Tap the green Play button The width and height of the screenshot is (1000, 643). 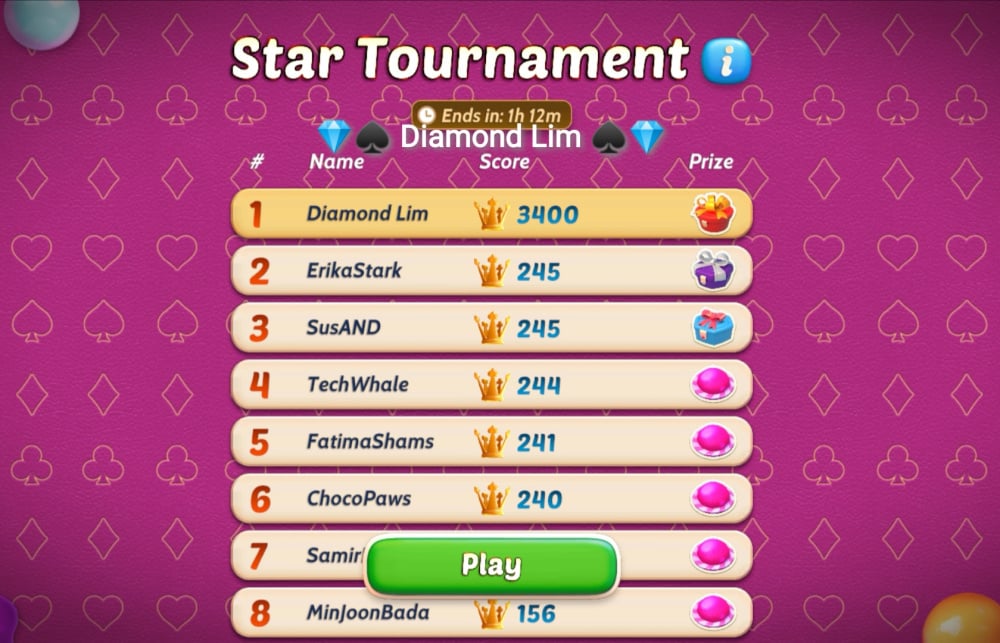[x=491, y=565]
